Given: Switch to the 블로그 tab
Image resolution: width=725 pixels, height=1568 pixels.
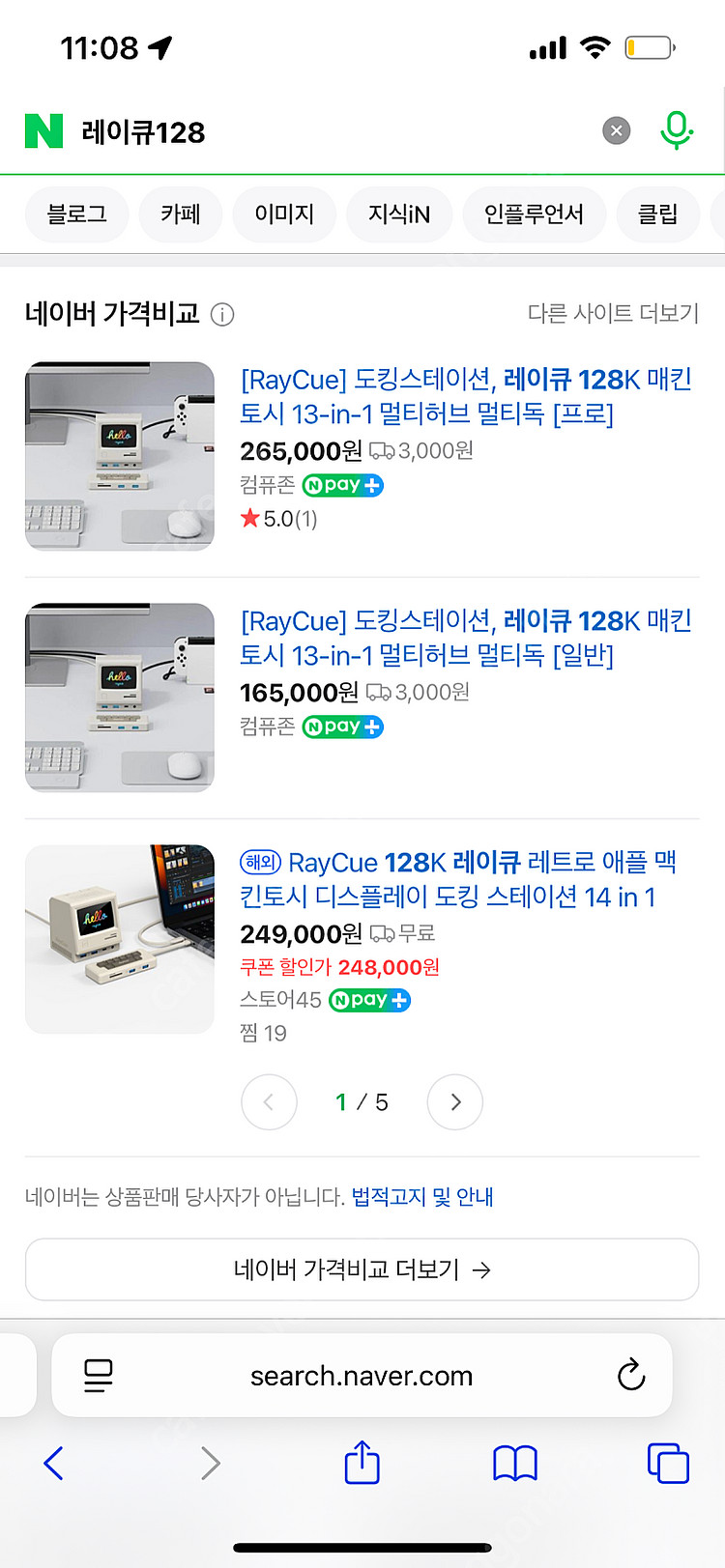Looking at the screenshot, I should click(76, 214).
